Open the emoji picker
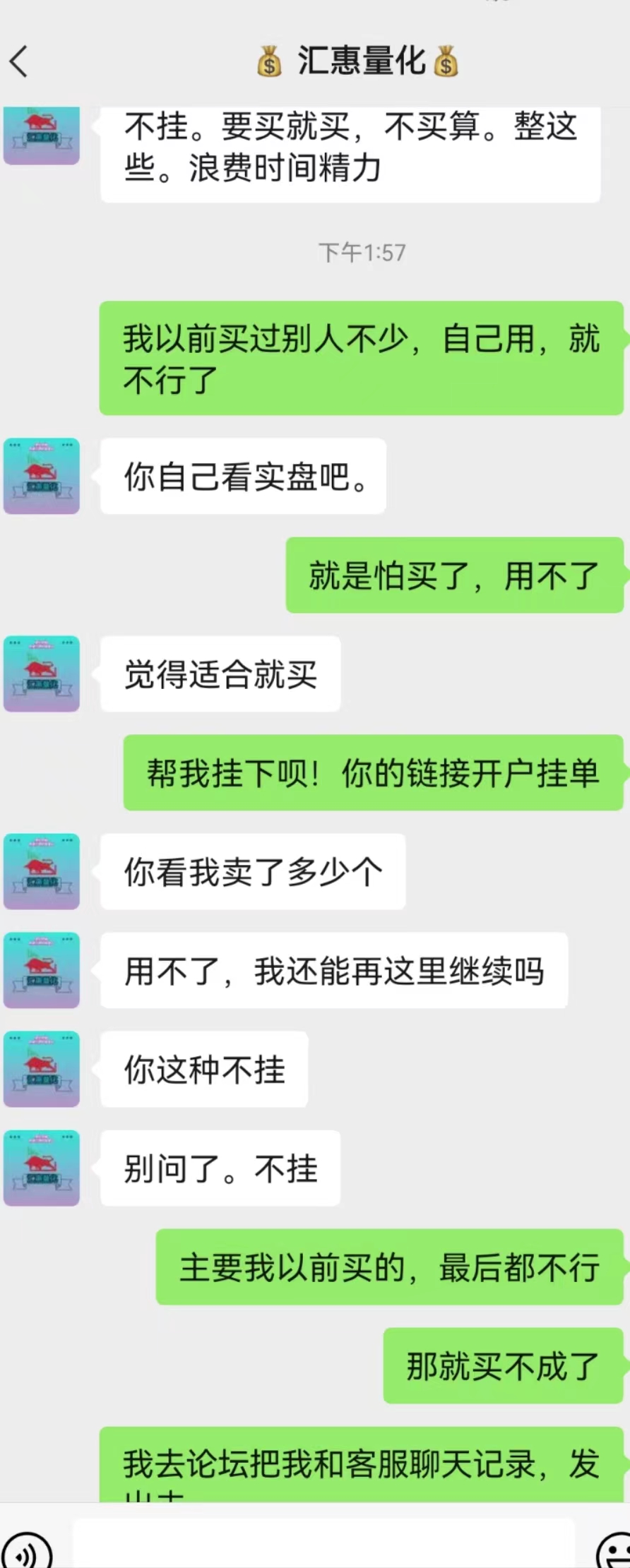The image size is (630, 1568). tap(613, 1550)
